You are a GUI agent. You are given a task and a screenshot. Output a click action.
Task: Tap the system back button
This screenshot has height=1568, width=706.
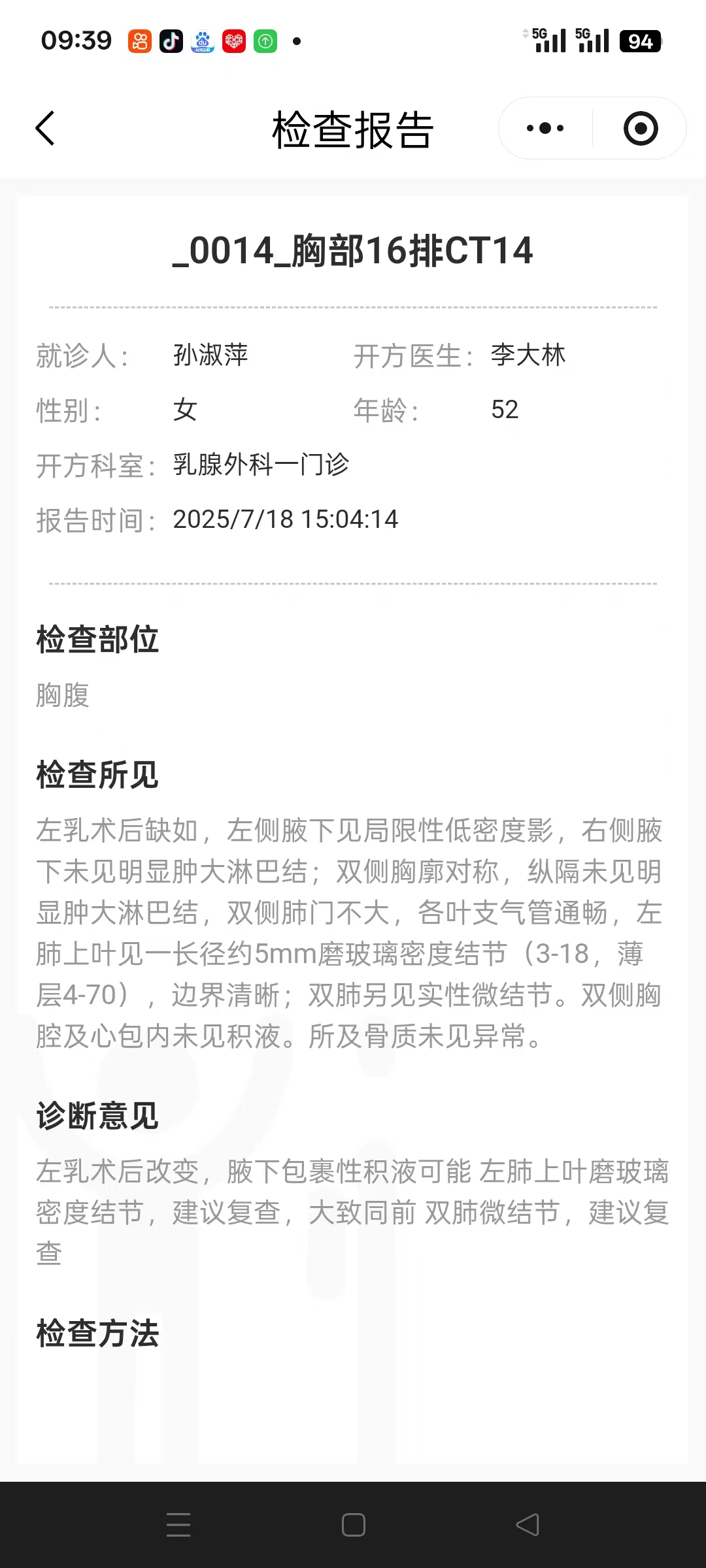[x=527, y=1525]
